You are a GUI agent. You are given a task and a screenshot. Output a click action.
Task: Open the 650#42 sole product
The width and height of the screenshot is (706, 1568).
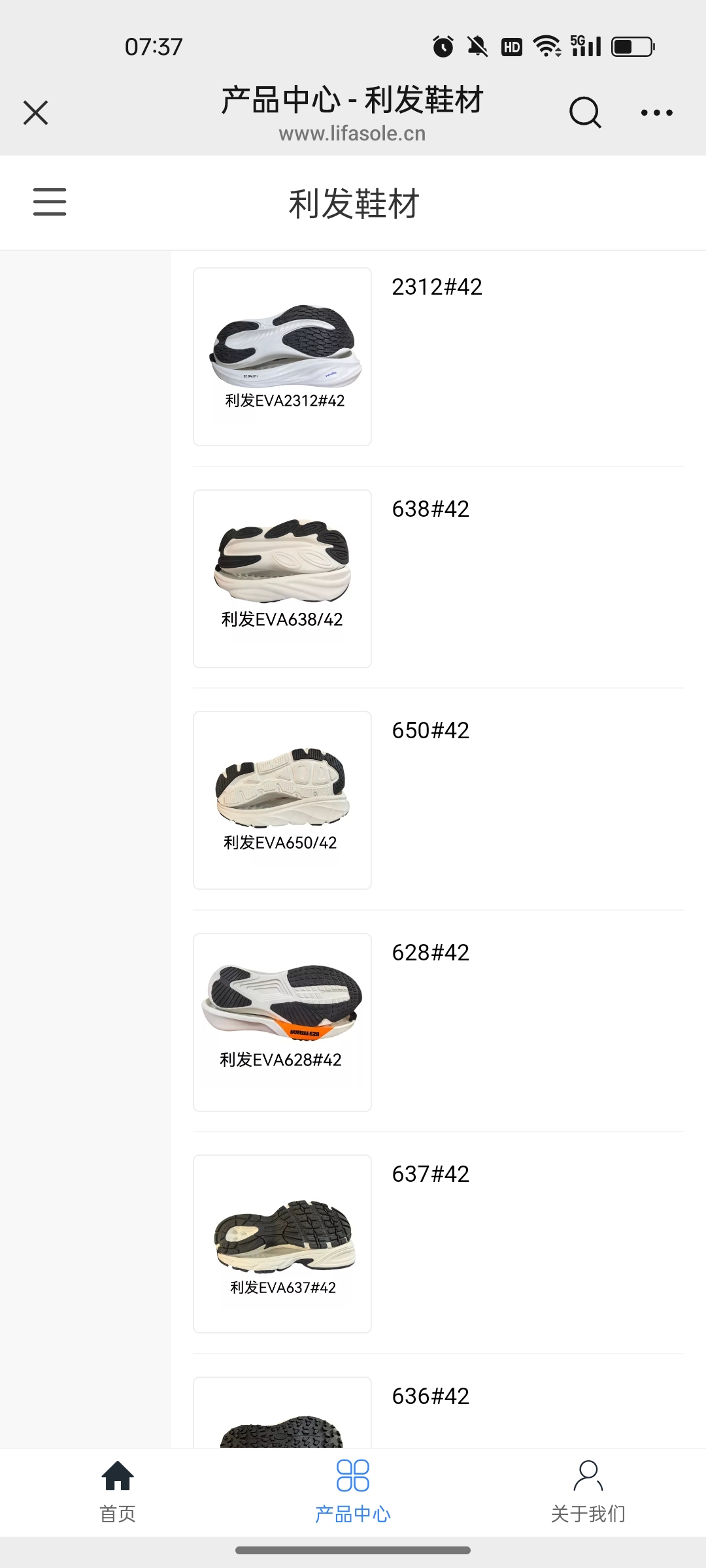point(282,800)
